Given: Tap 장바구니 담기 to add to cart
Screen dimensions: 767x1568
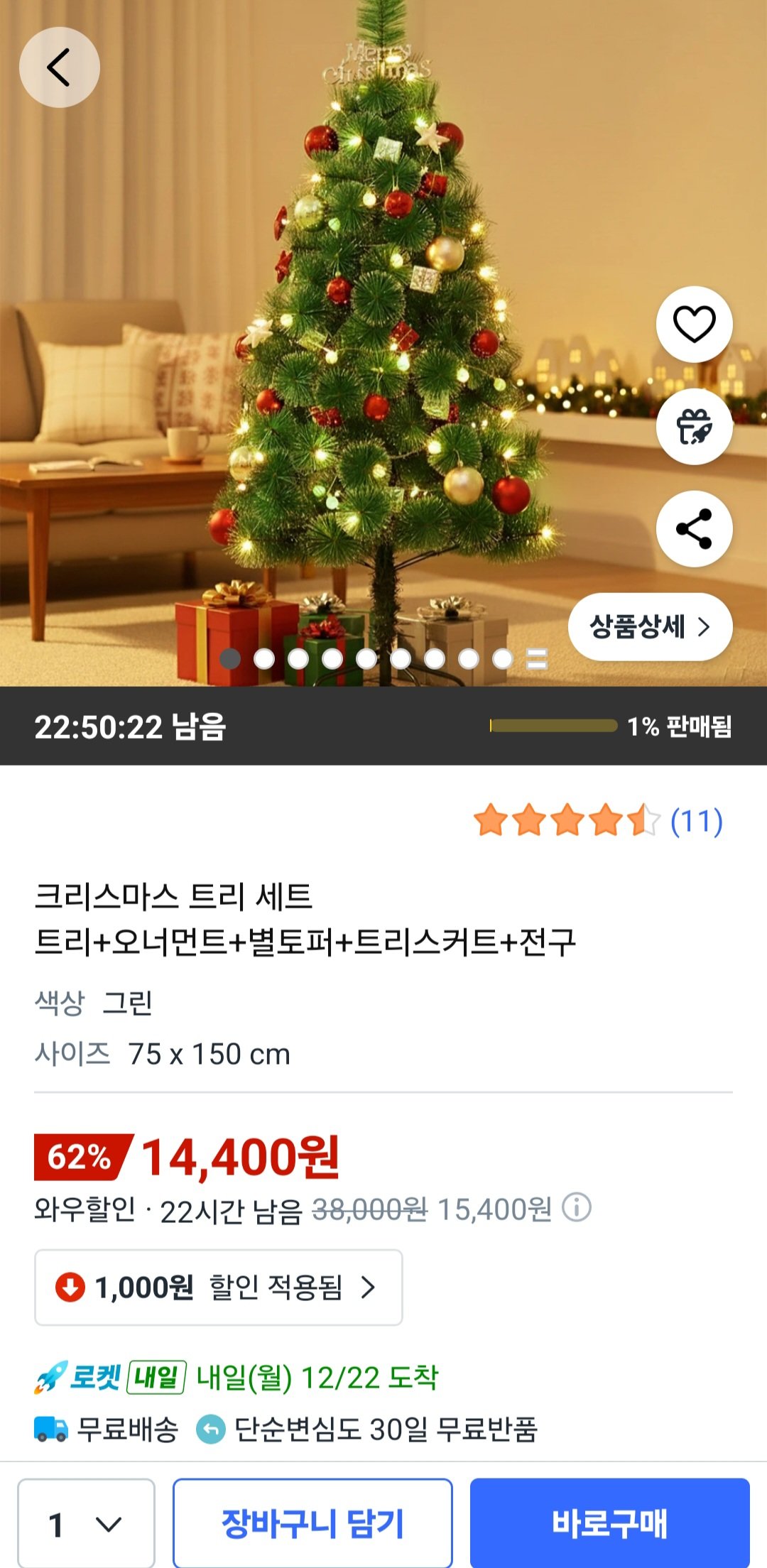Looking at the screenshot, I should (312, 1524).
